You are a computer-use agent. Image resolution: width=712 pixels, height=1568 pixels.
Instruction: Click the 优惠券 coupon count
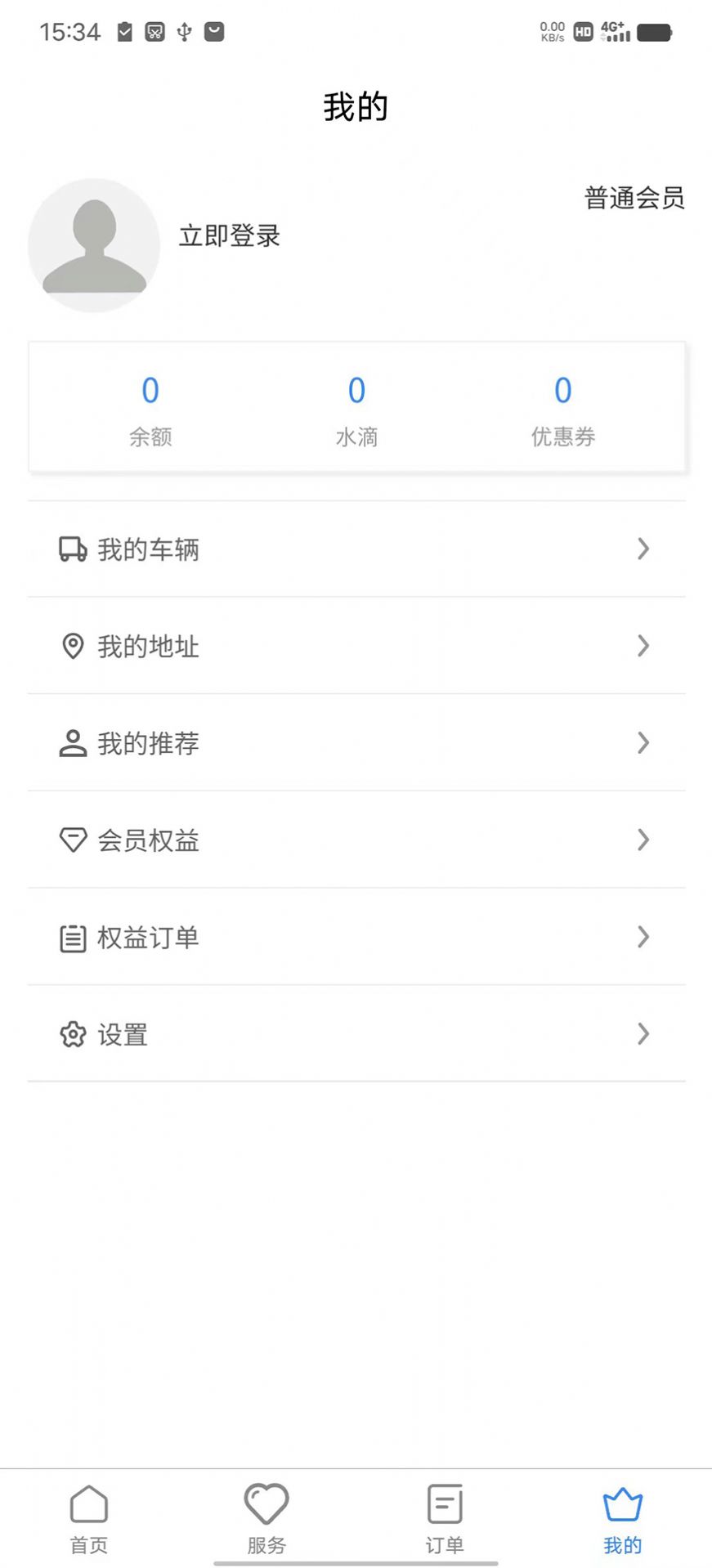pyautogui.click(x=563, y=409)
